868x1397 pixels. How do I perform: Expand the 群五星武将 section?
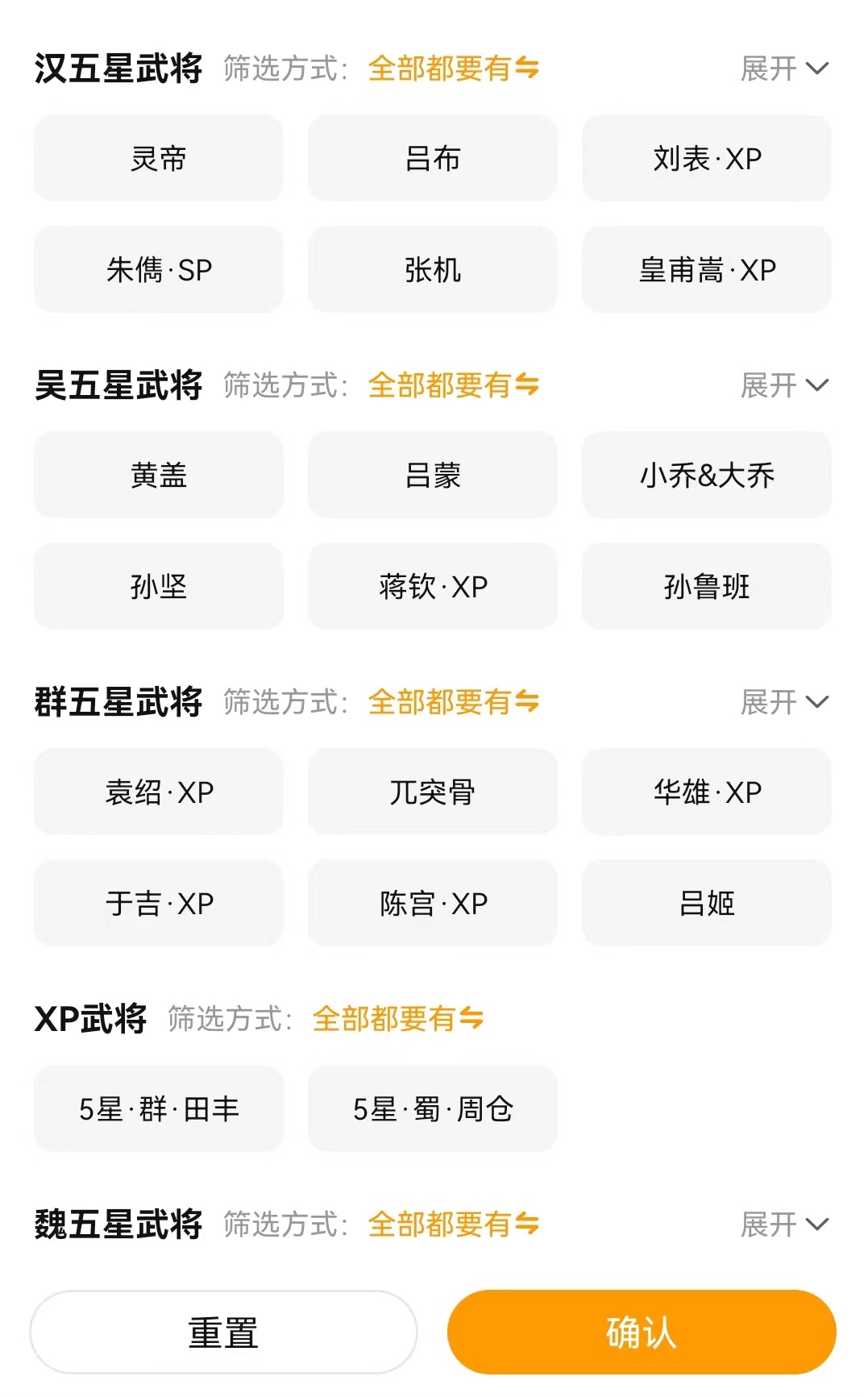783,702
